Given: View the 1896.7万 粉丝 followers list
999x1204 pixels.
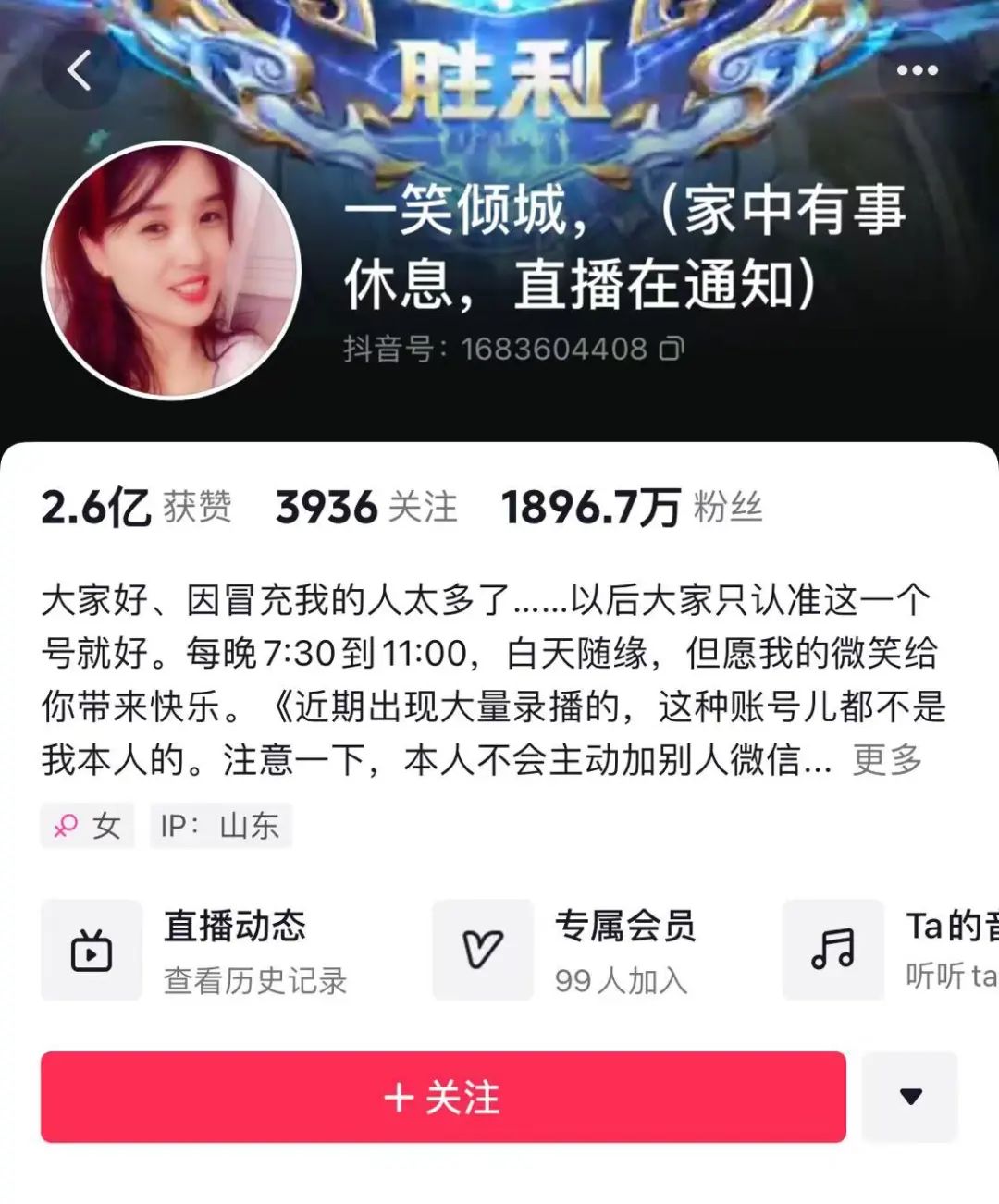Looking at the screenshot, I should point(631,508).
